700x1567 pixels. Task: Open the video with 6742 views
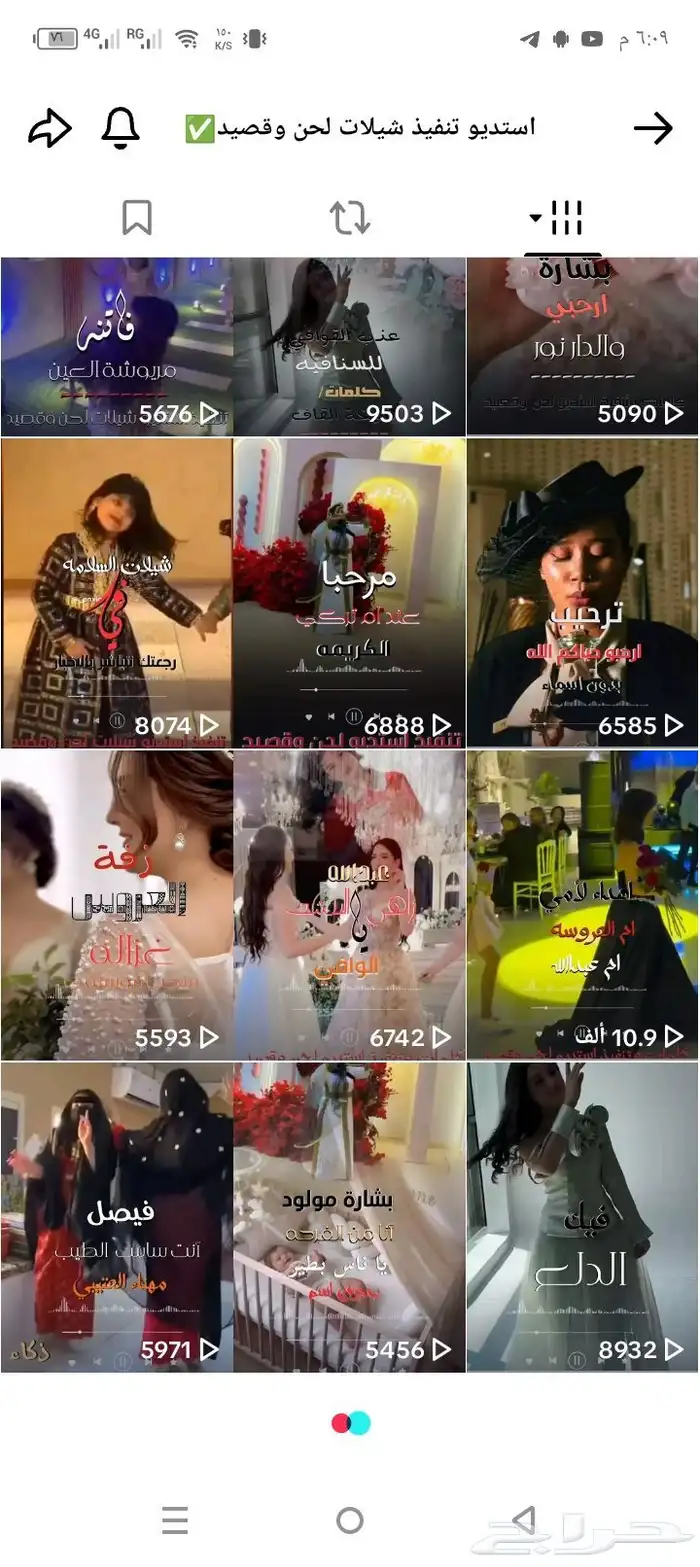pyautogui.click(x=349, y=904)
